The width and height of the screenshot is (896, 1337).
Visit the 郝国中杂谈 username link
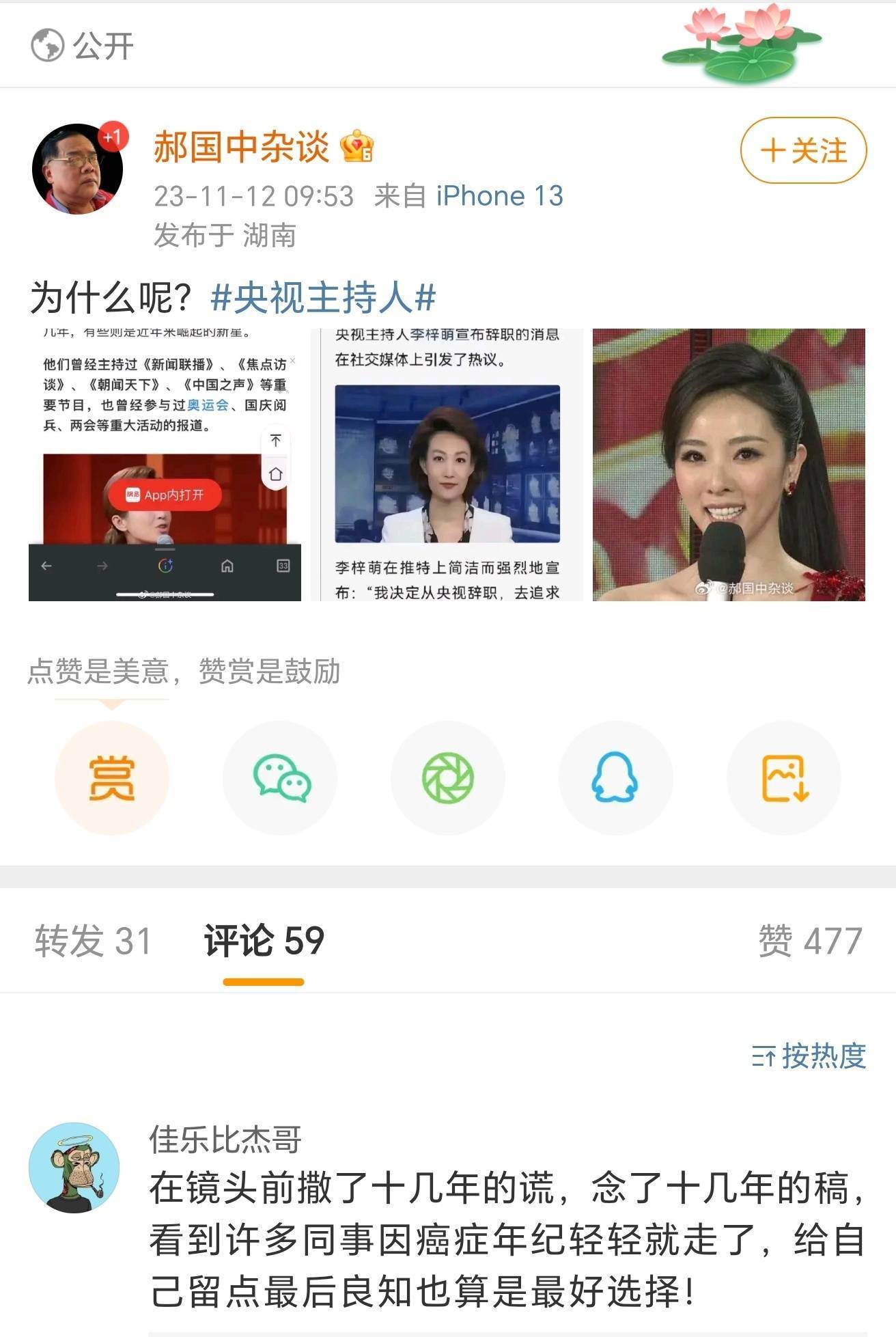point(241,148)
